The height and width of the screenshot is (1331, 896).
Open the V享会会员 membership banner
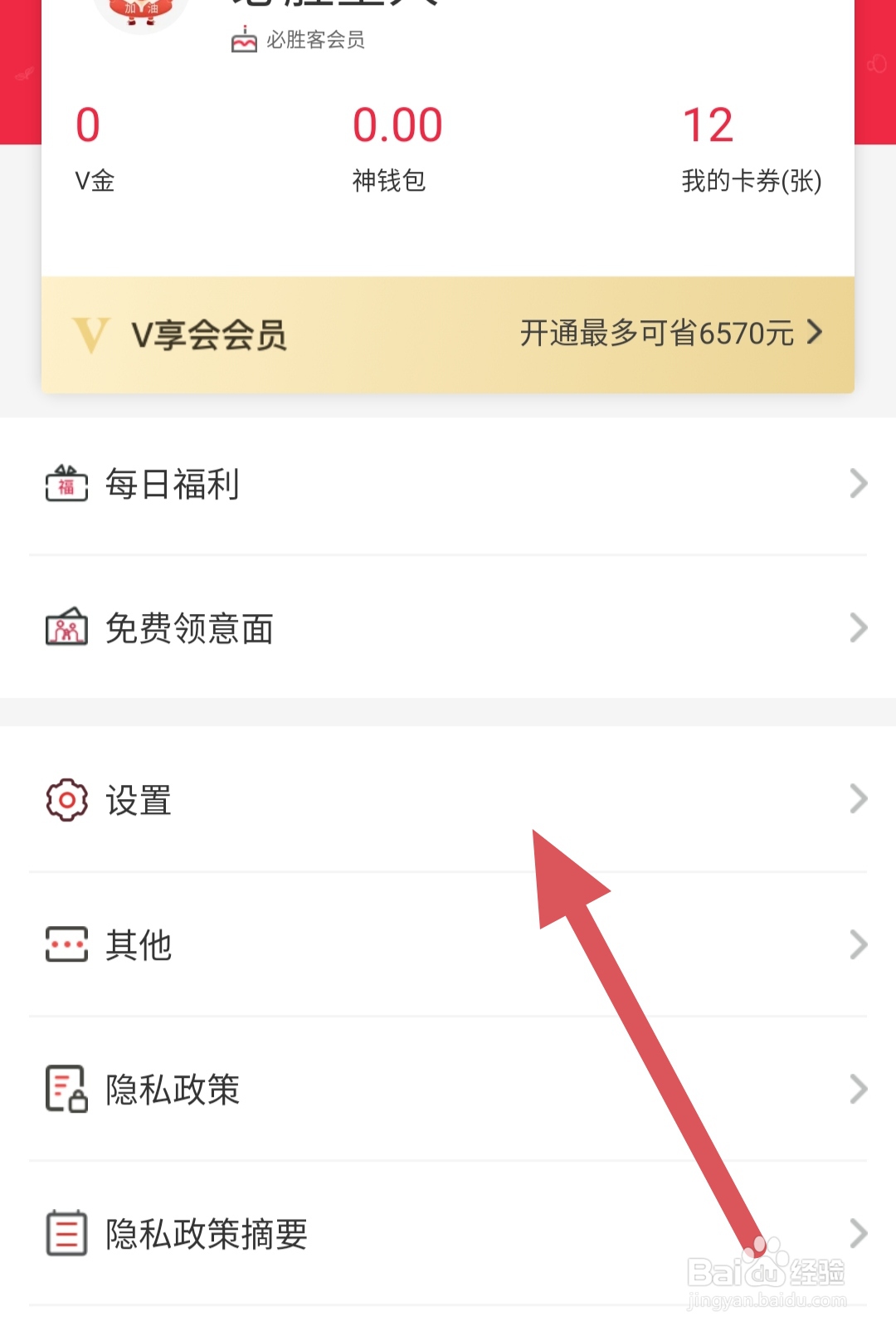pyautogui.click(x=448, y=332)
